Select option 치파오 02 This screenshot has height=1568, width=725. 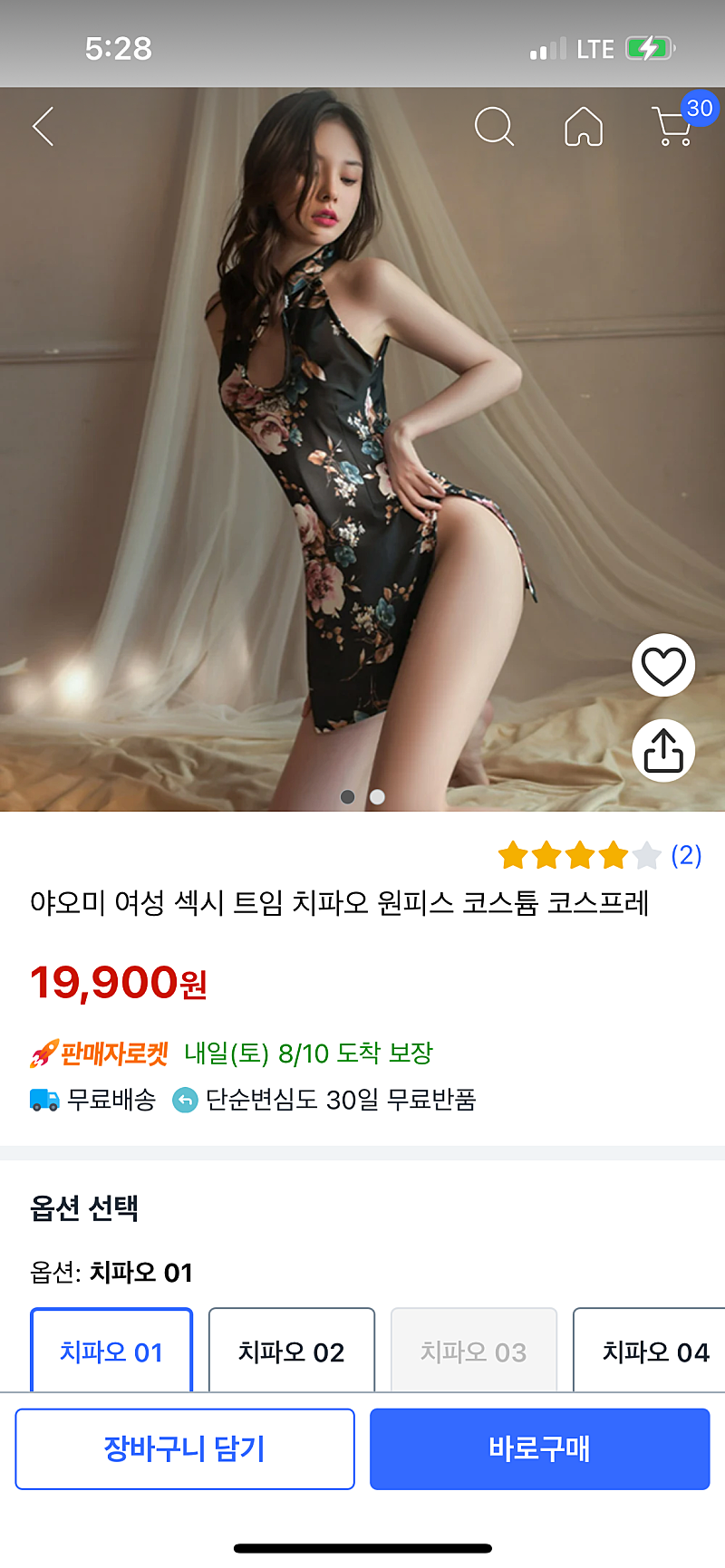(x=291, y=1351)
